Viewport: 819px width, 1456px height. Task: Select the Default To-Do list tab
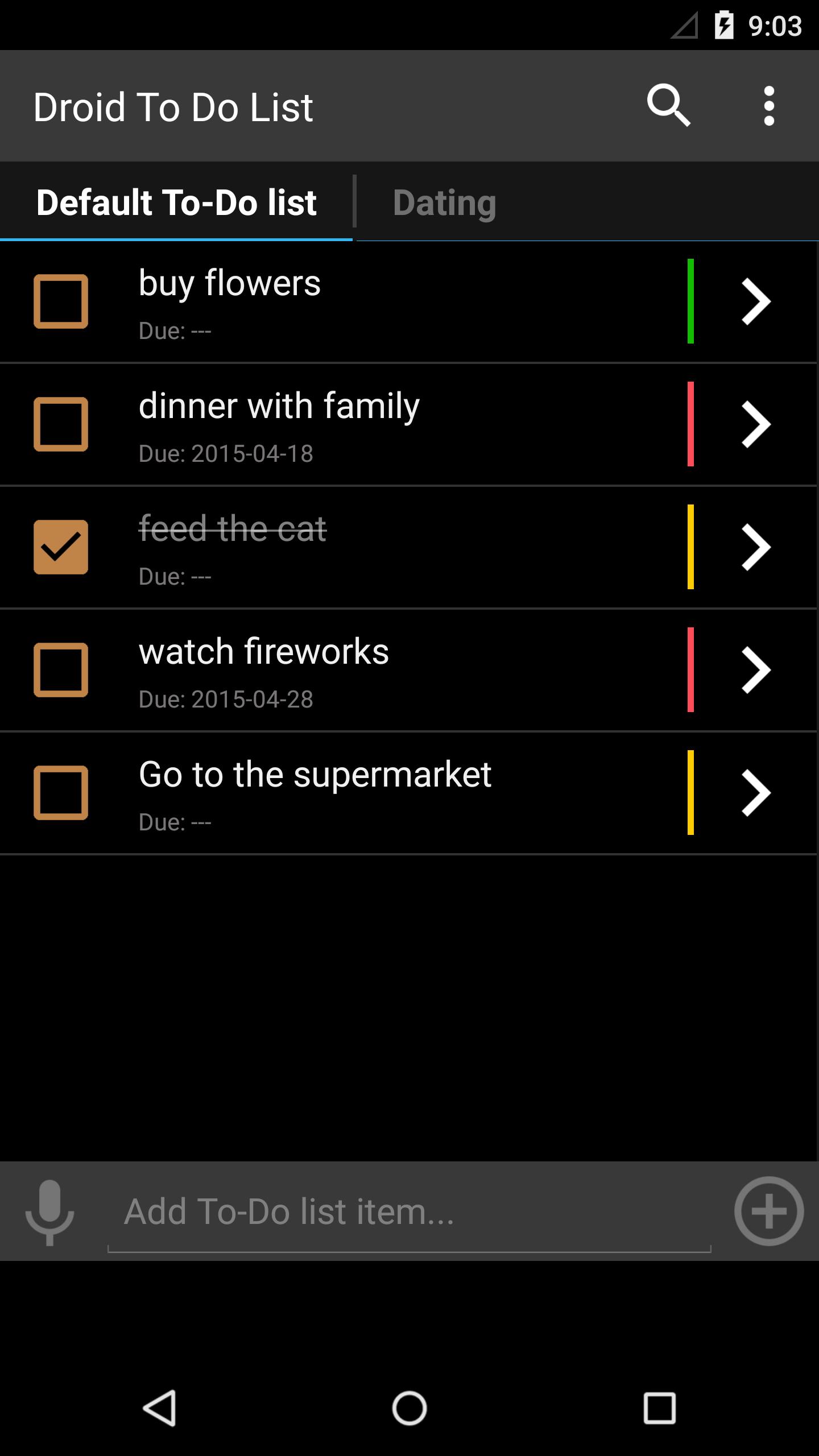(176, 202)
